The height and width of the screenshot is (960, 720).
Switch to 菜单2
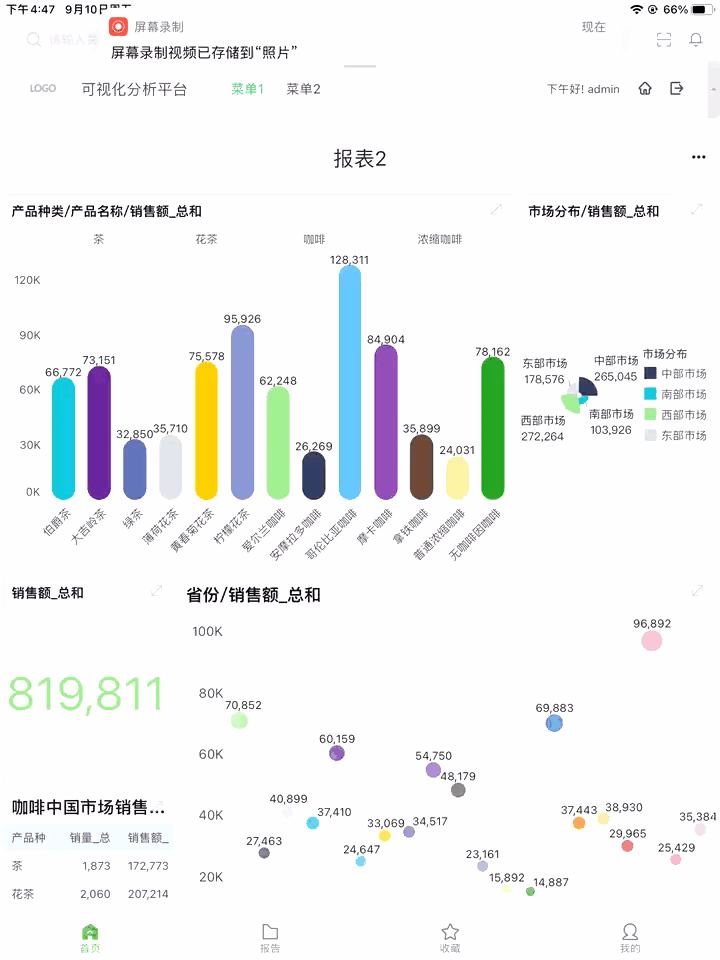(303, 89)
